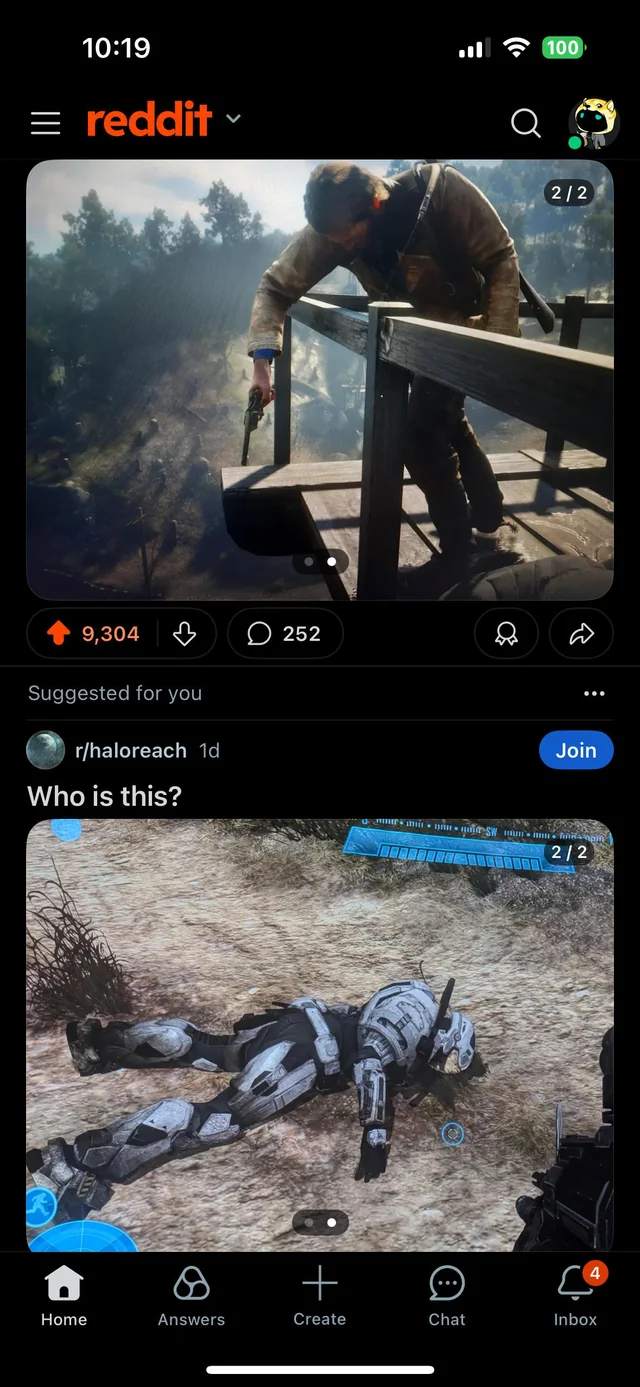Go to the Home tab

(64, 1295)
